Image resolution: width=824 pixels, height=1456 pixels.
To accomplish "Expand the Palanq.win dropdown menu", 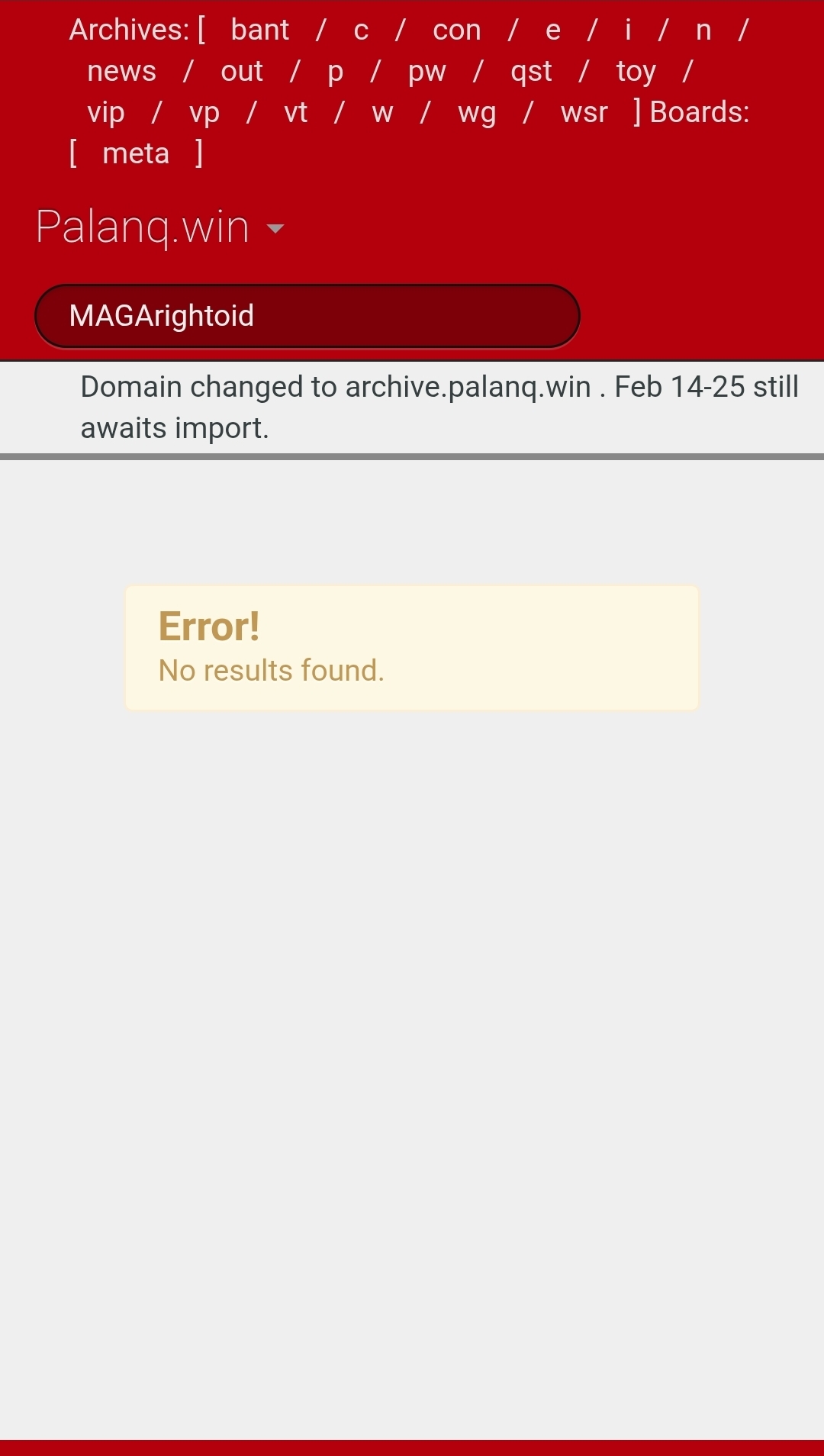I will pyautogui.click(x=275, y=227).
